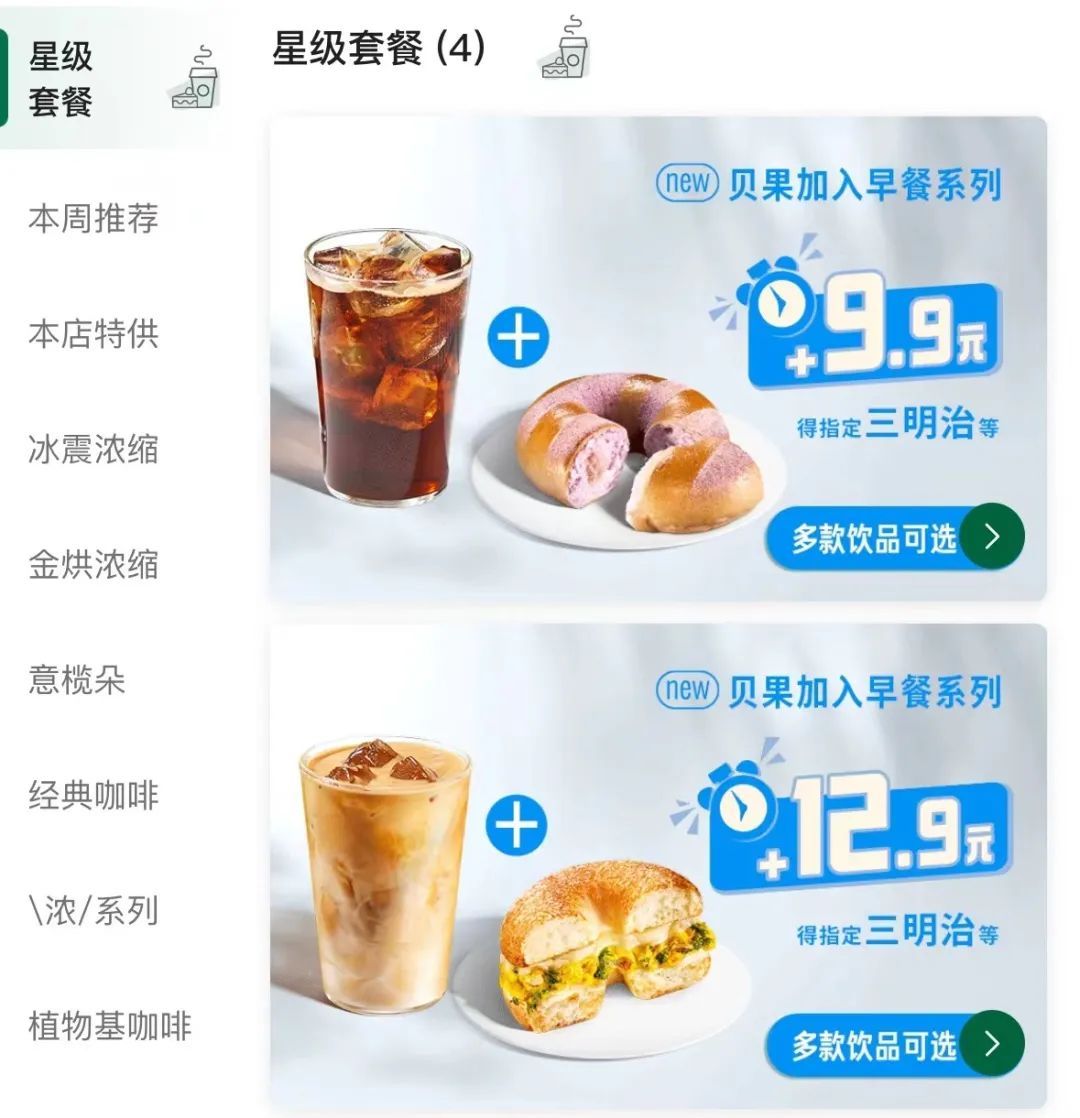Go to 冰震浓缩 category
Viewport: 1080px width, 1118px height.
(x=93, y=449)
